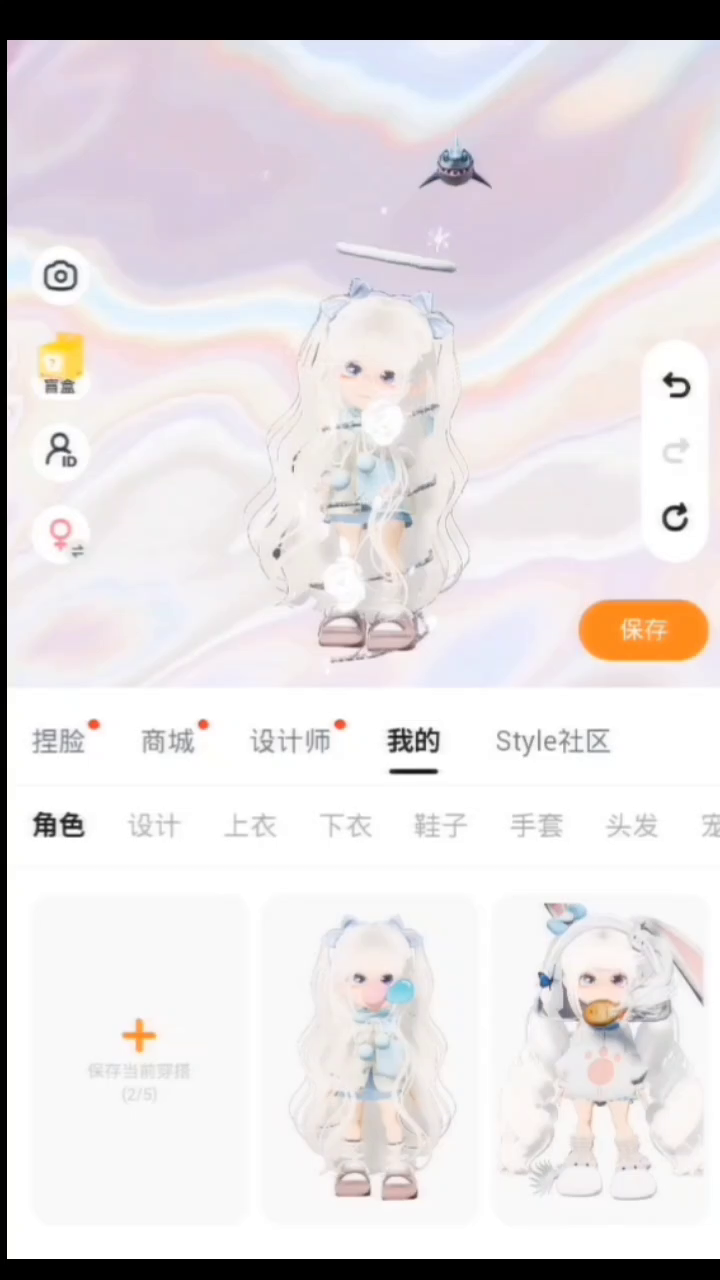Open the Style社区 tab

coord(552,742)
